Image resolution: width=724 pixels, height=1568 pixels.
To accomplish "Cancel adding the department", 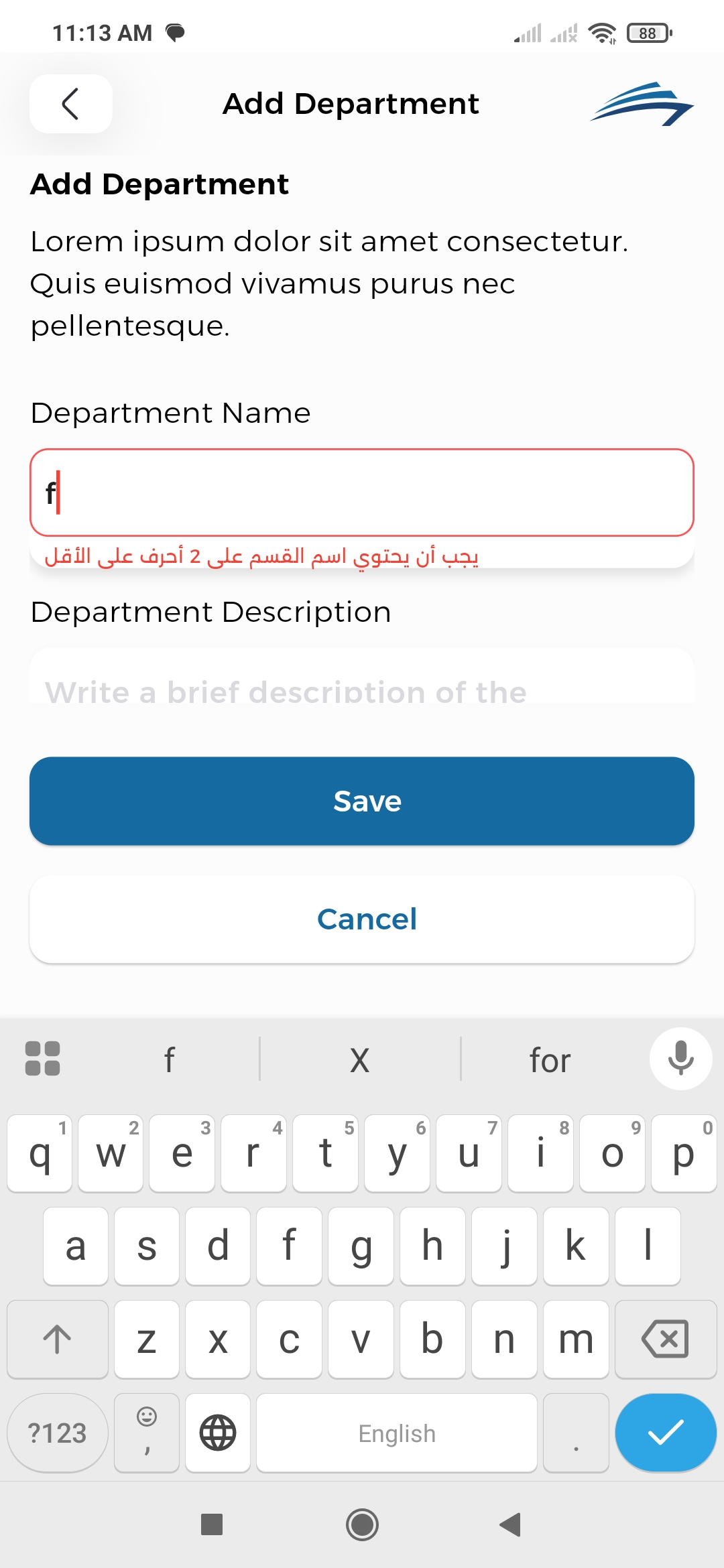I will [362, 919].
